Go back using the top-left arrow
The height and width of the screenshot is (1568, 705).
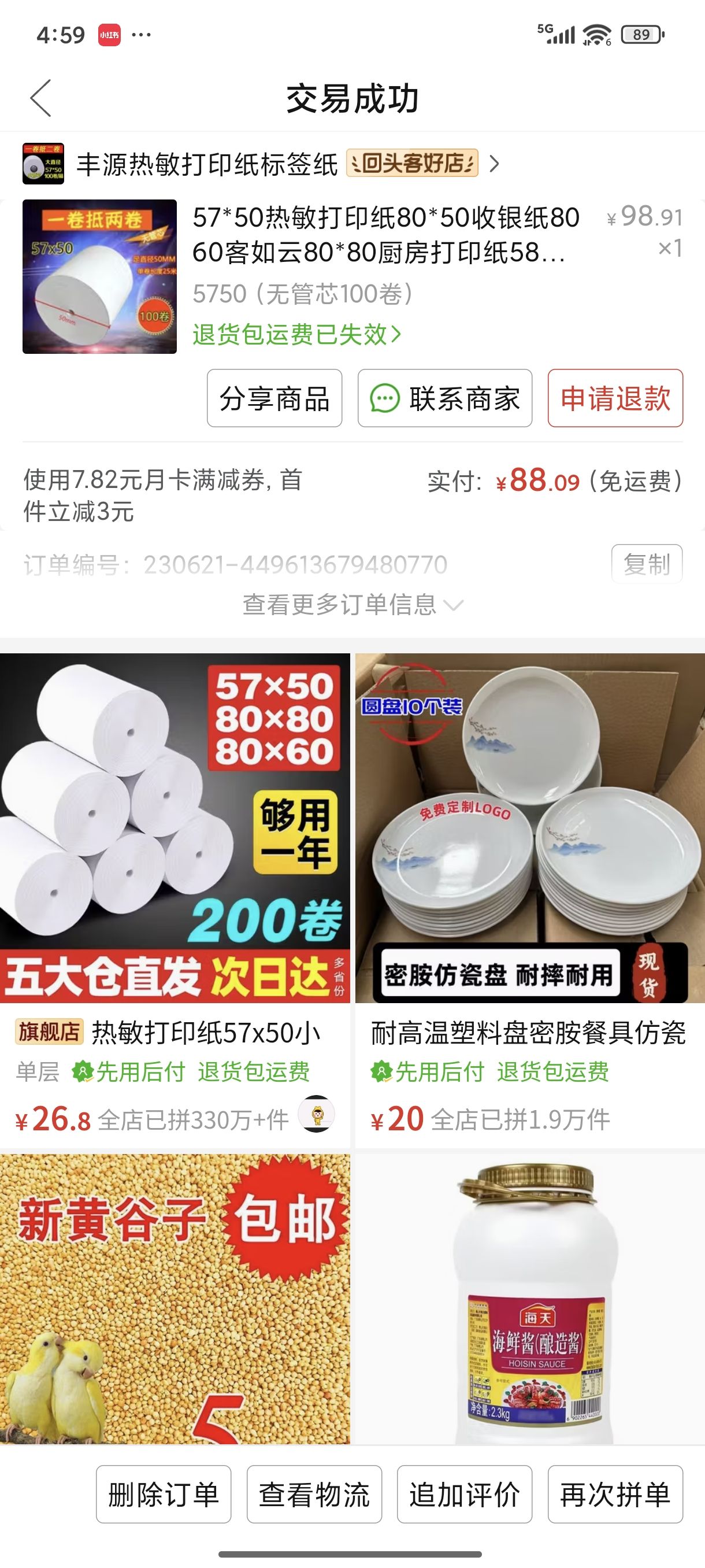41,98
